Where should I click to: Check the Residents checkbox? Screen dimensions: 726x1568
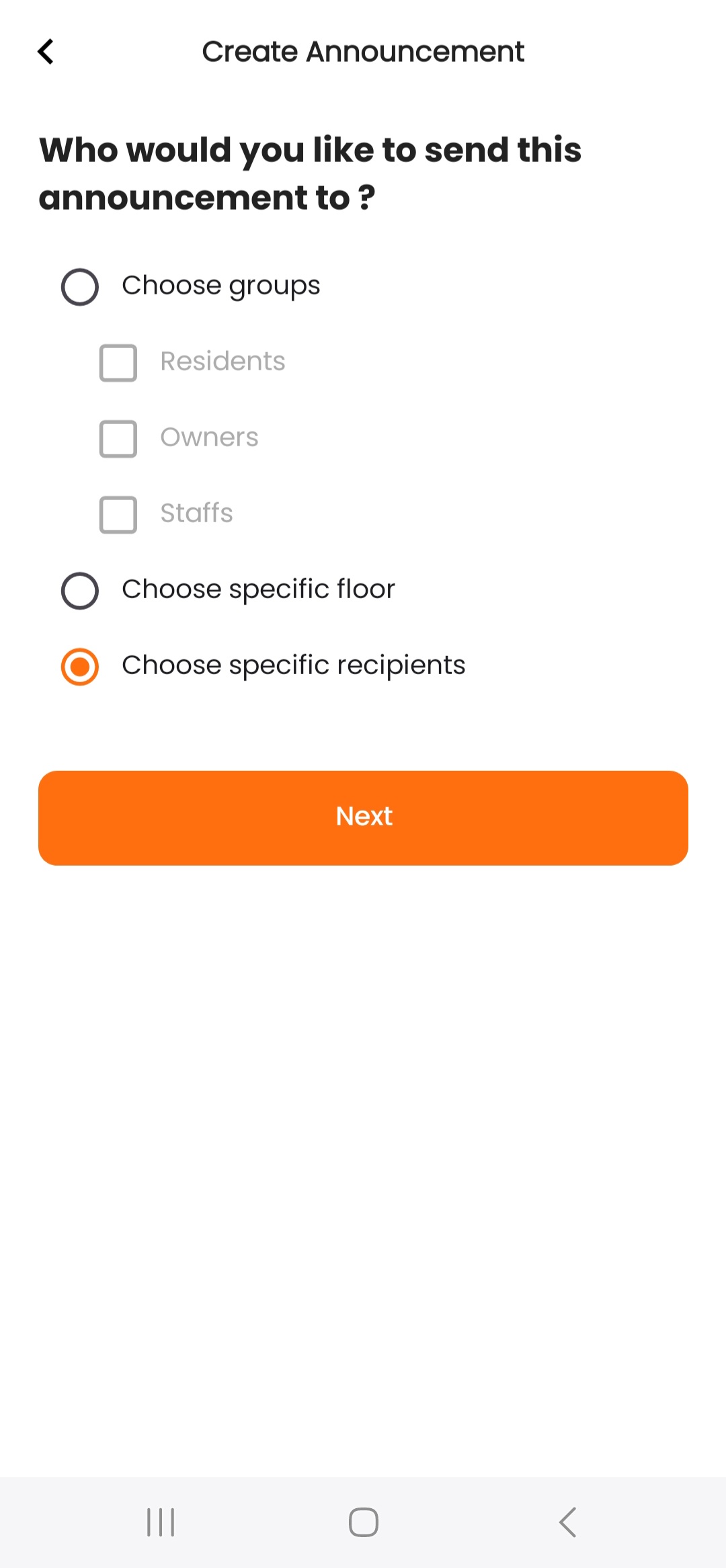[118, 363]
